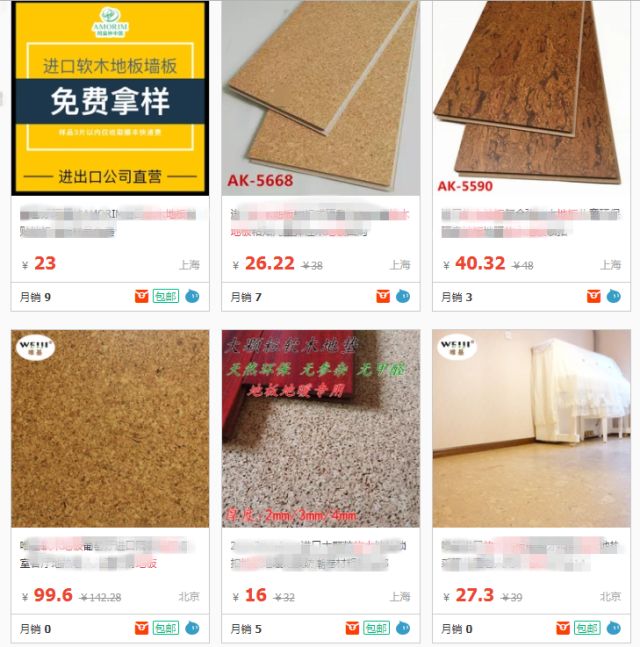The height and width of the screenshot is (647, 640).
Task: View the AK-5668 cork board listing
Action: coord(320,98)
